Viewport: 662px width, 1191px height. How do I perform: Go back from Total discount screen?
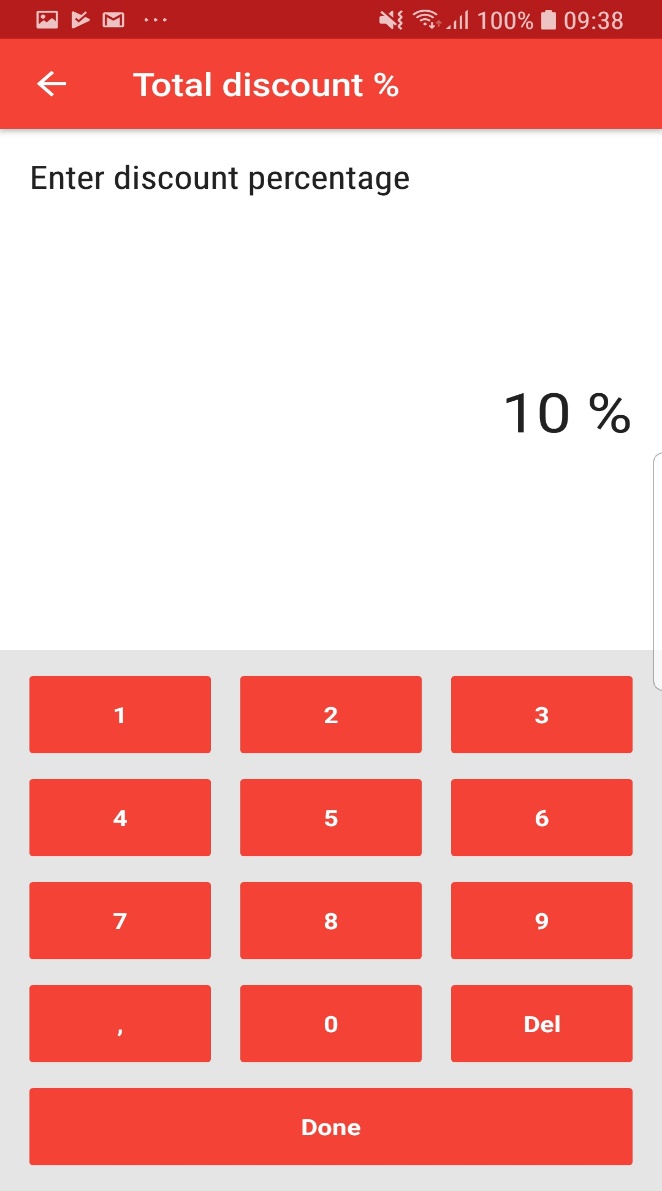(x=51, y=85)
